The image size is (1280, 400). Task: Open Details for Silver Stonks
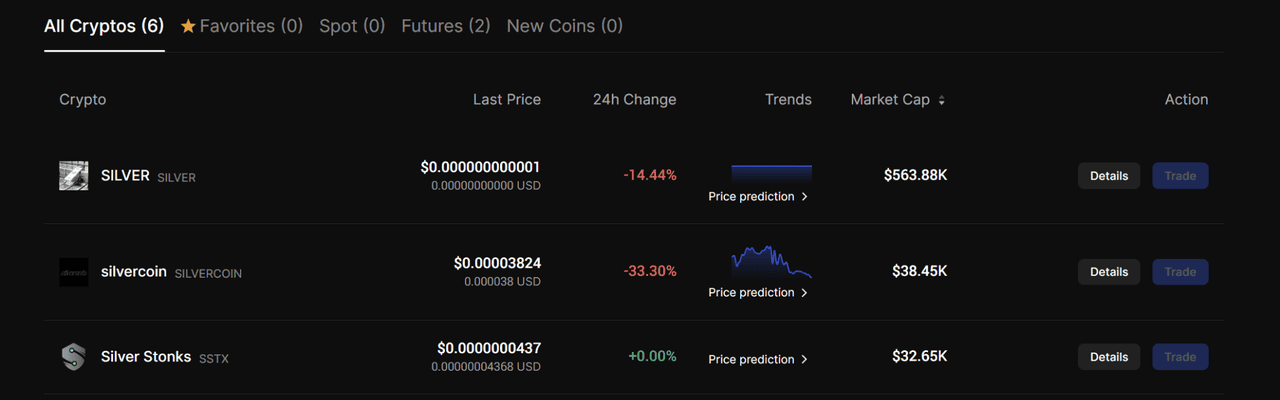tap(1108, 357)
